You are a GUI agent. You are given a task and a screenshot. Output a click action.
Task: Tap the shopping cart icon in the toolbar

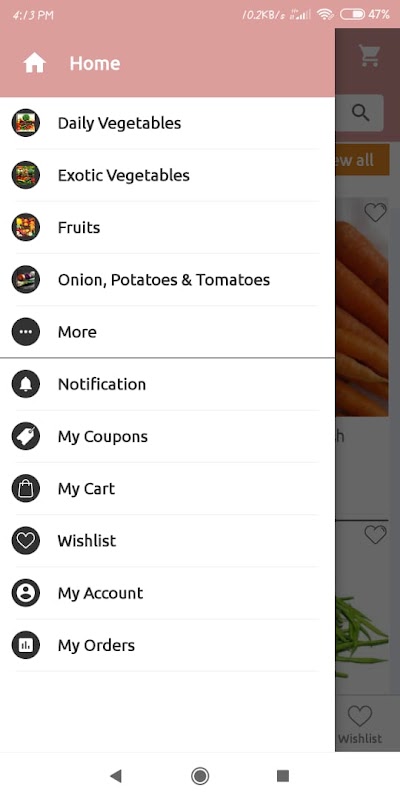(x=369, y=56)
